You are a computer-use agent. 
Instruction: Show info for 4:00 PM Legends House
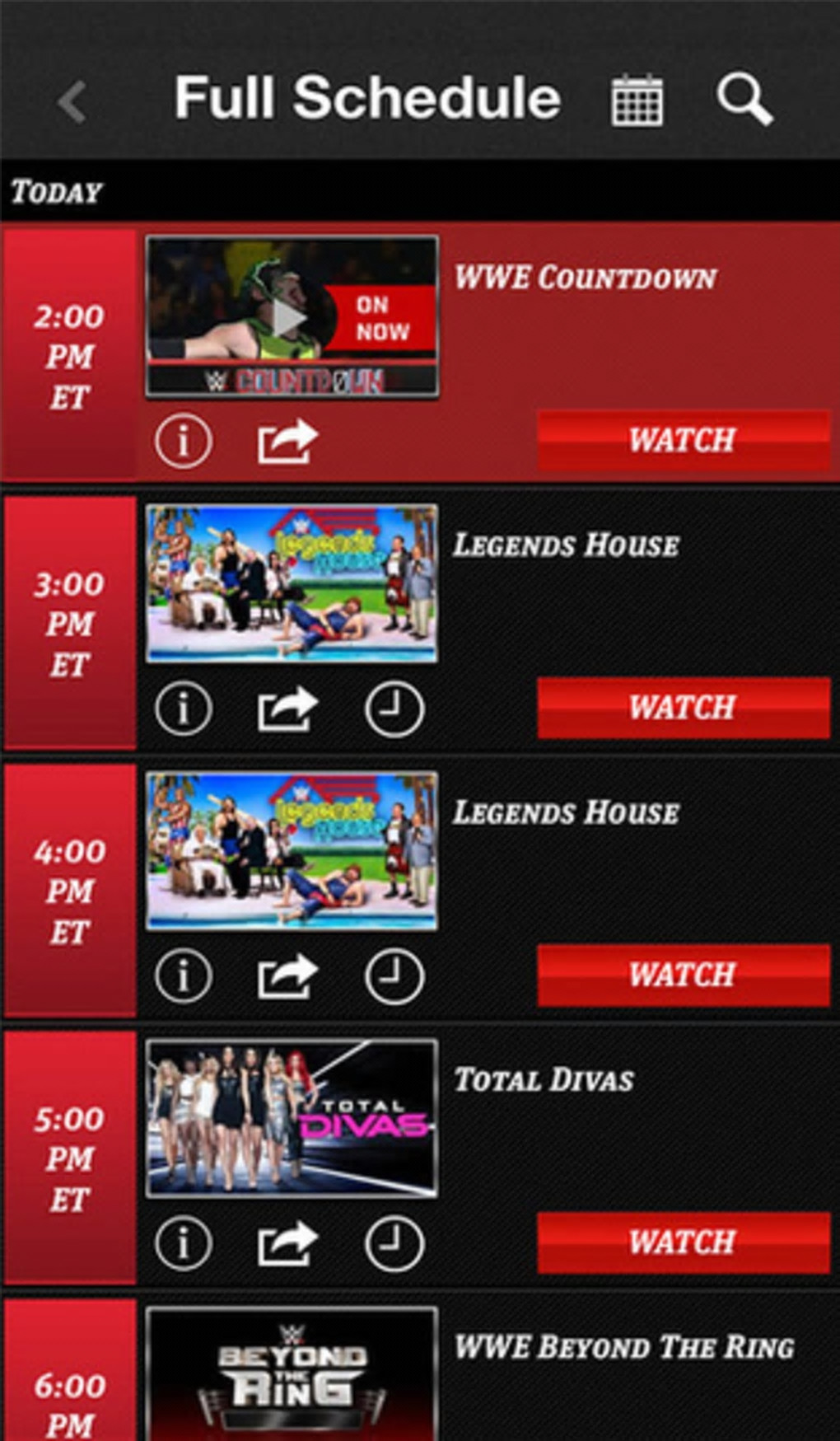pyautogui.click(x=183, y=976)
